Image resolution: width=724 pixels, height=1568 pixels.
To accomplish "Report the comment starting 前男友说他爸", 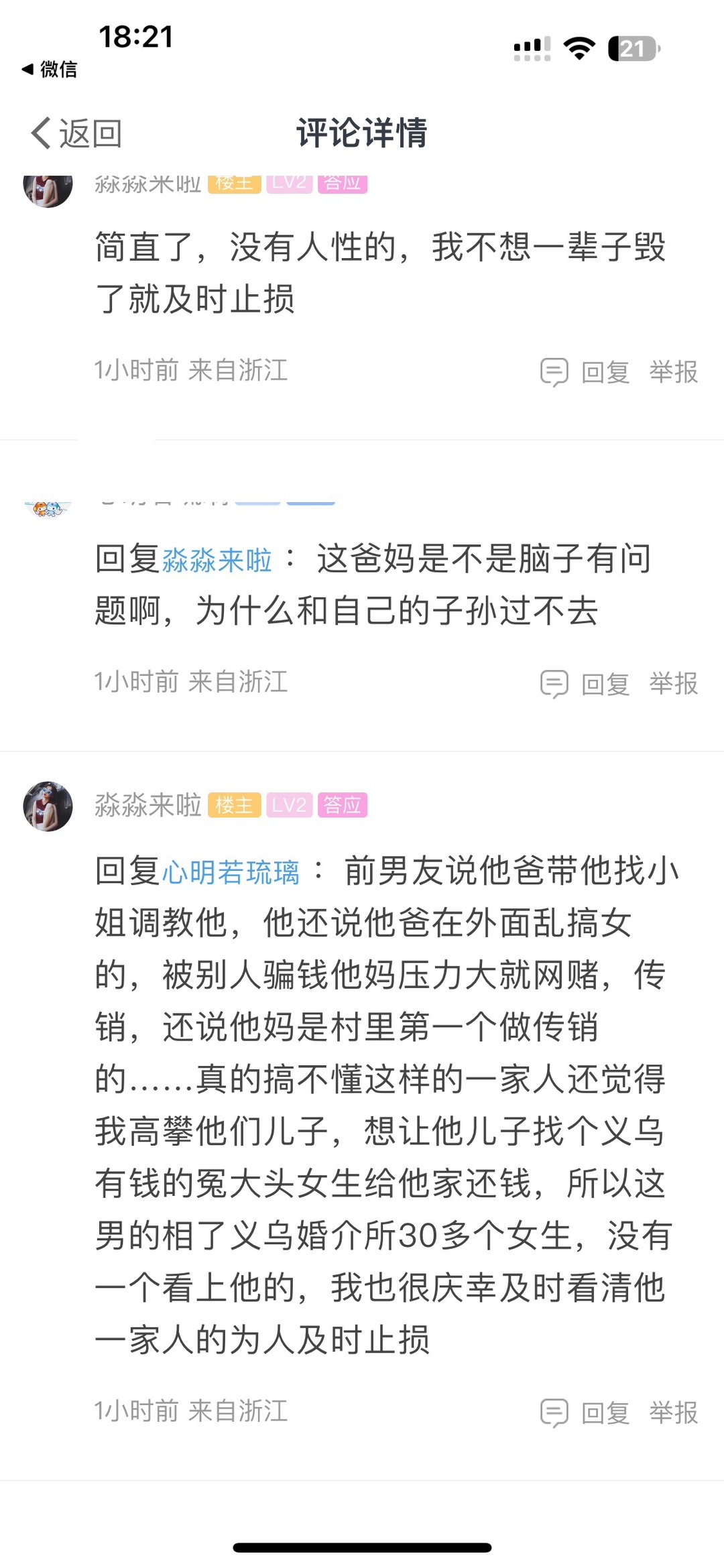I will point(673,1412).
